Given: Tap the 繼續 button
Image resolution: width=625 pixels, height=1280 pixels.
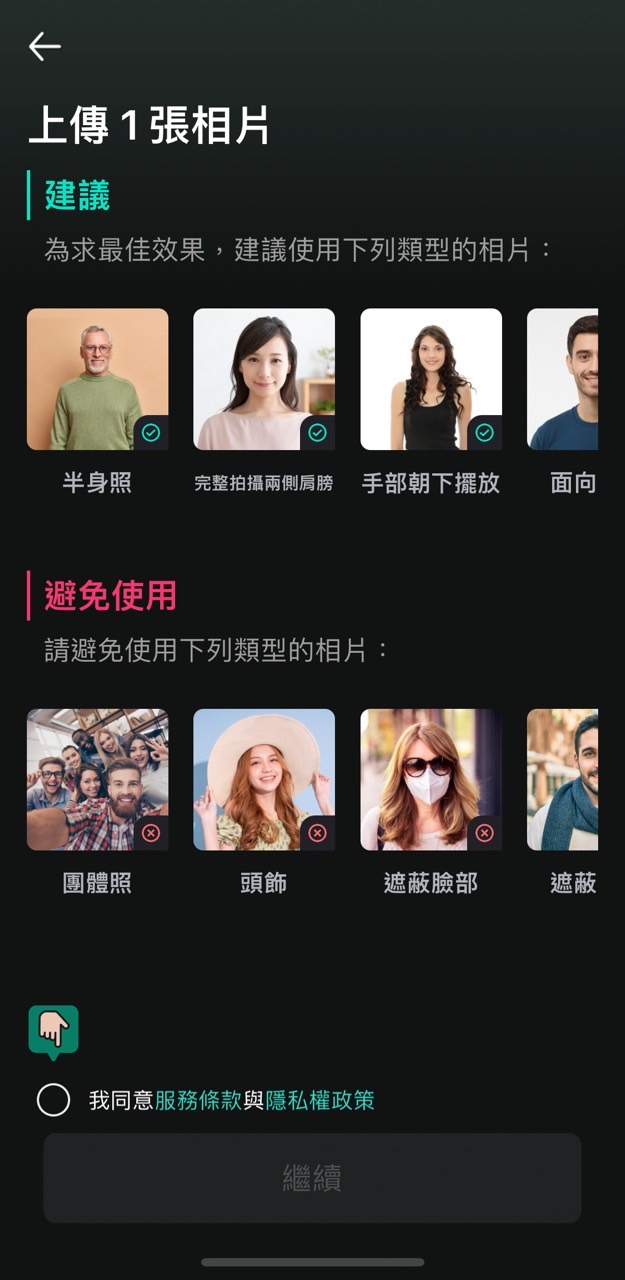Looking at the screenshot, I should [312, 1178].
